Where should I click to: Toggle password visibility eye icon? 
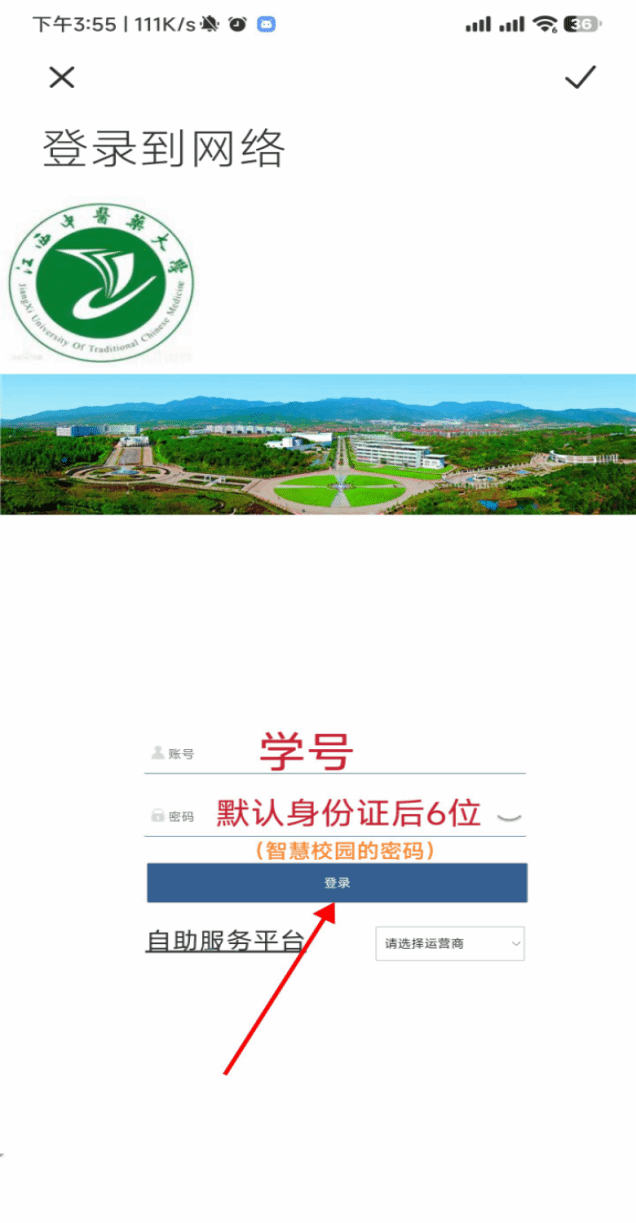point(510,815)
